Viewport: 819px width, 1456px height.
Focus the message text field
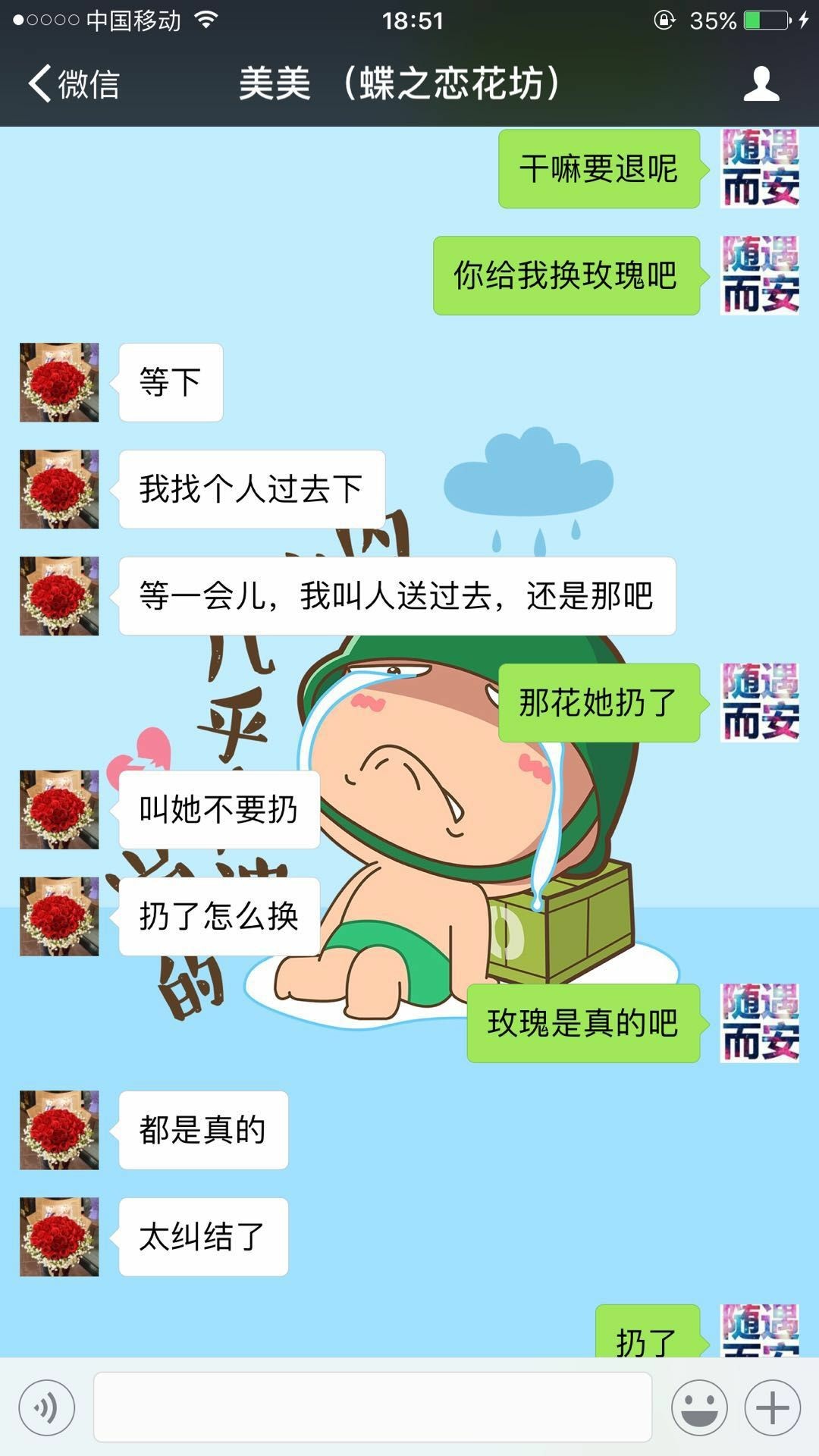372,1407
